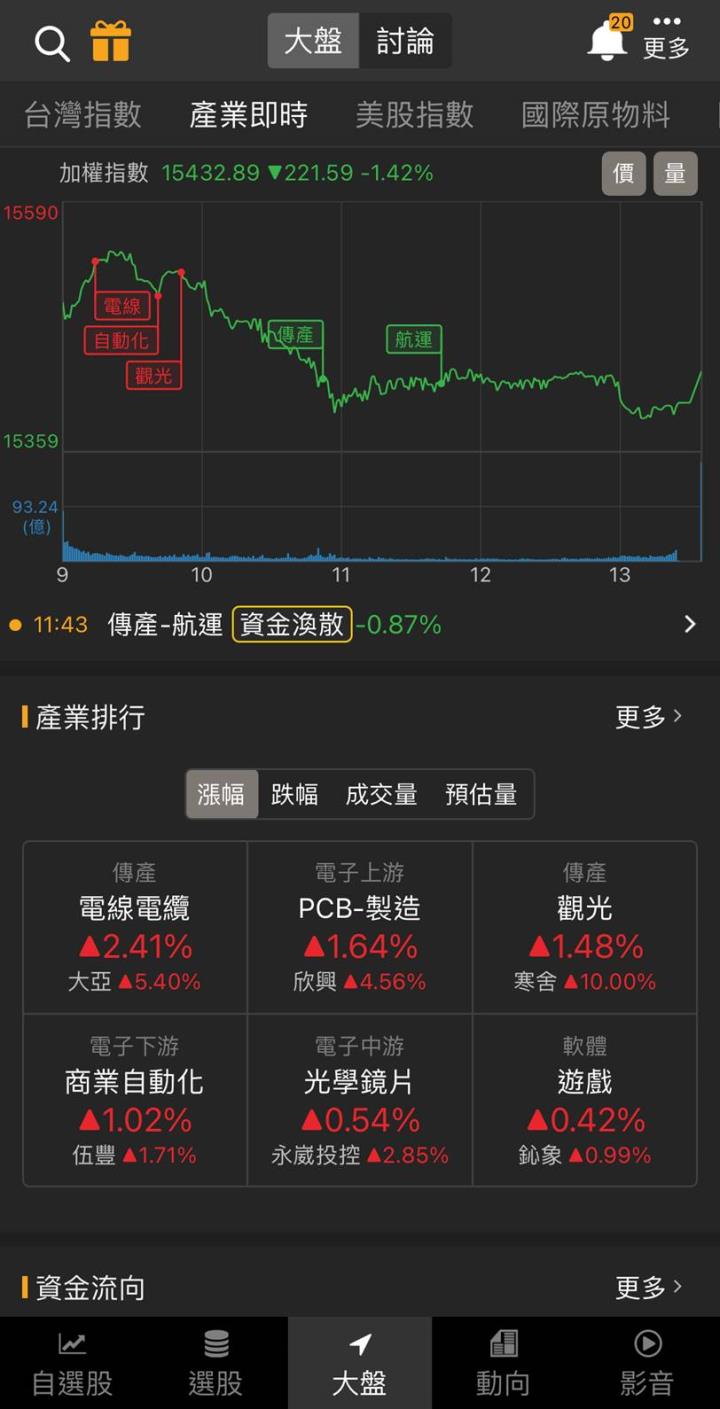Go to the 自選股 bottom tab
720x1409 pixels.
(x=72, y=1364)
